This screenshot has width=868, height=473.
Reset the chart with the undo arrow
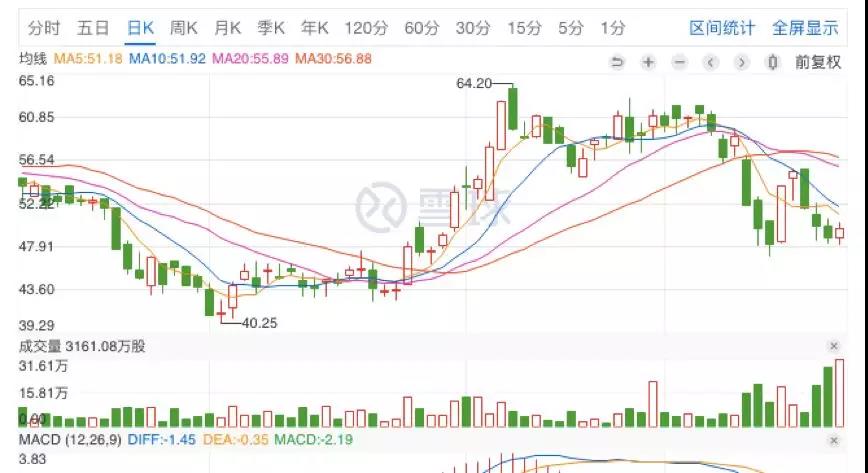[x=617, y=62]
